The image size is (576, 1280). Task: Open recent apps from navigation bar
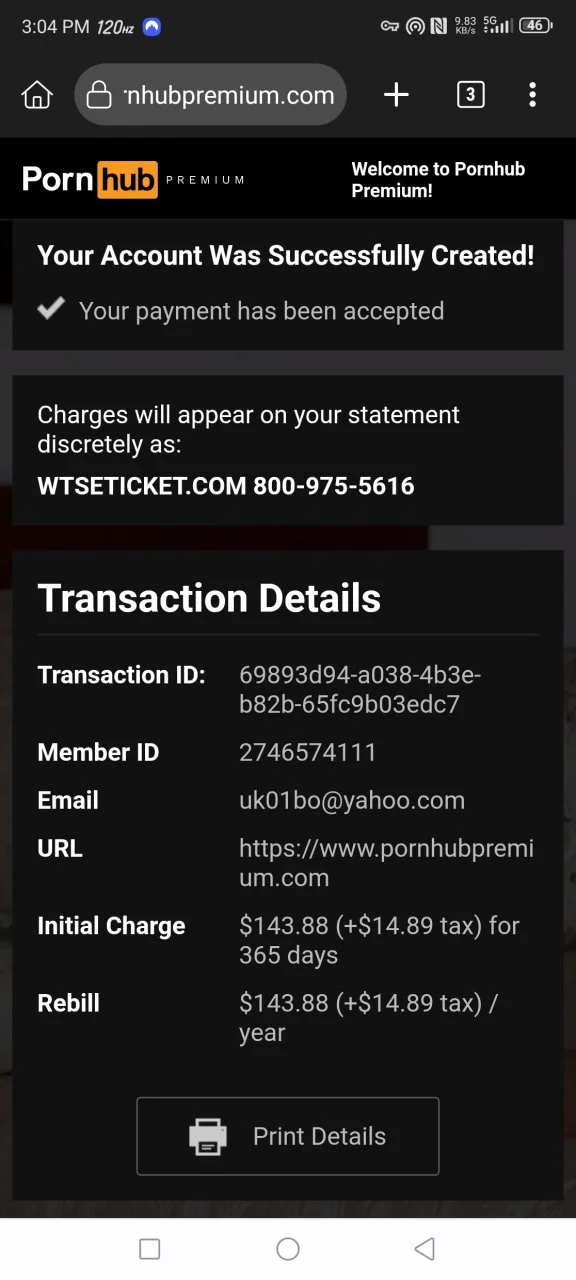[150, 1249]
